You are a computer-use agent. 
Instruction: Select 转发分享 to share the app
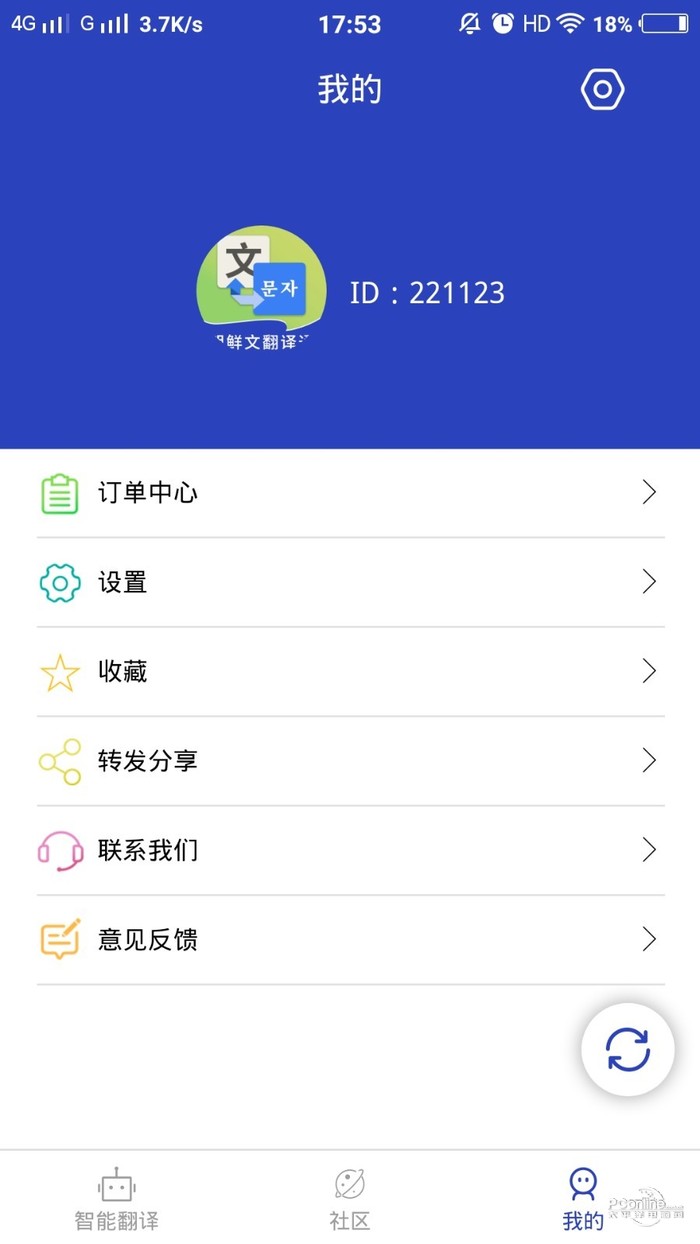click(350, 761)
